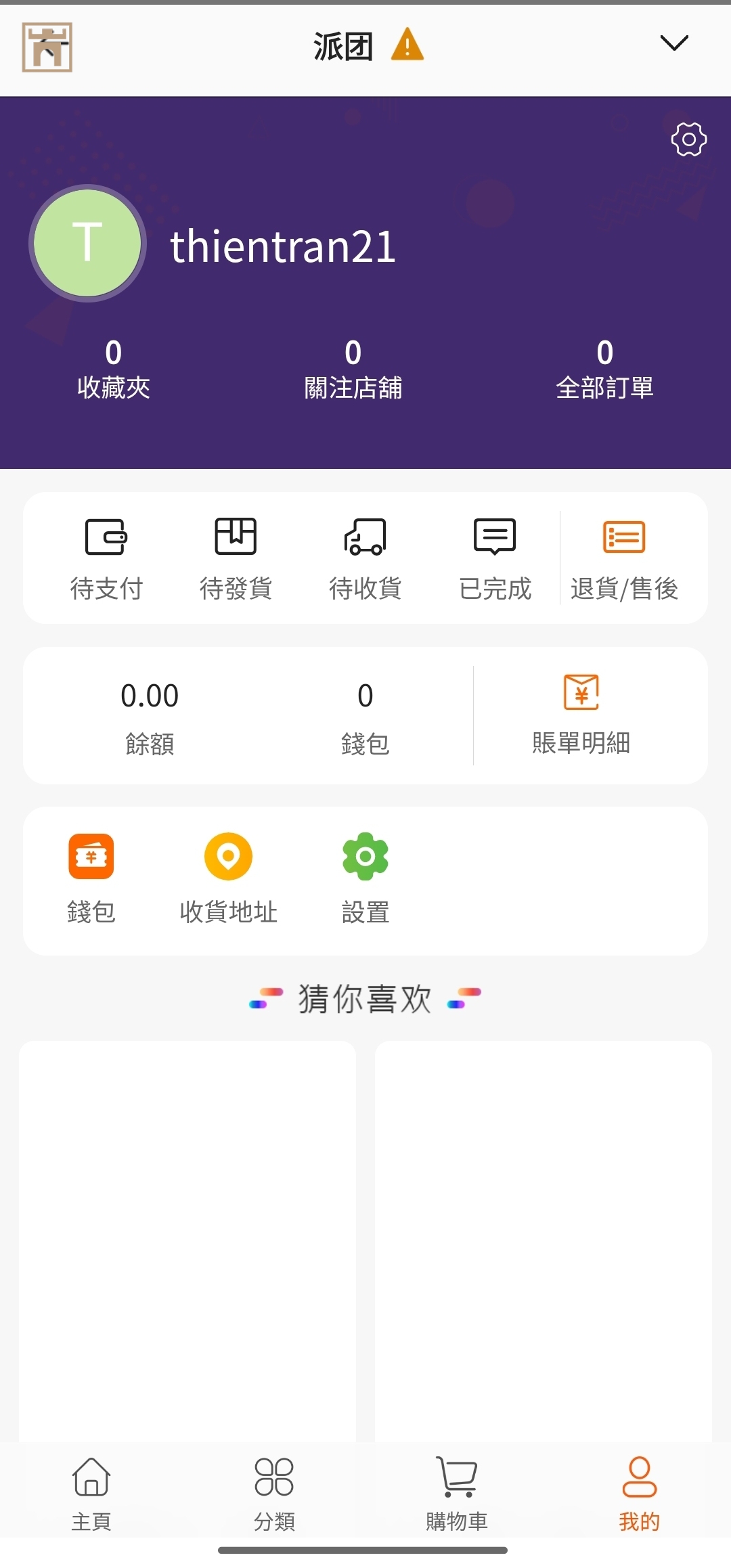Open the green 設置 settings shortcut
731x1568 pixels.
pos(365,878)
